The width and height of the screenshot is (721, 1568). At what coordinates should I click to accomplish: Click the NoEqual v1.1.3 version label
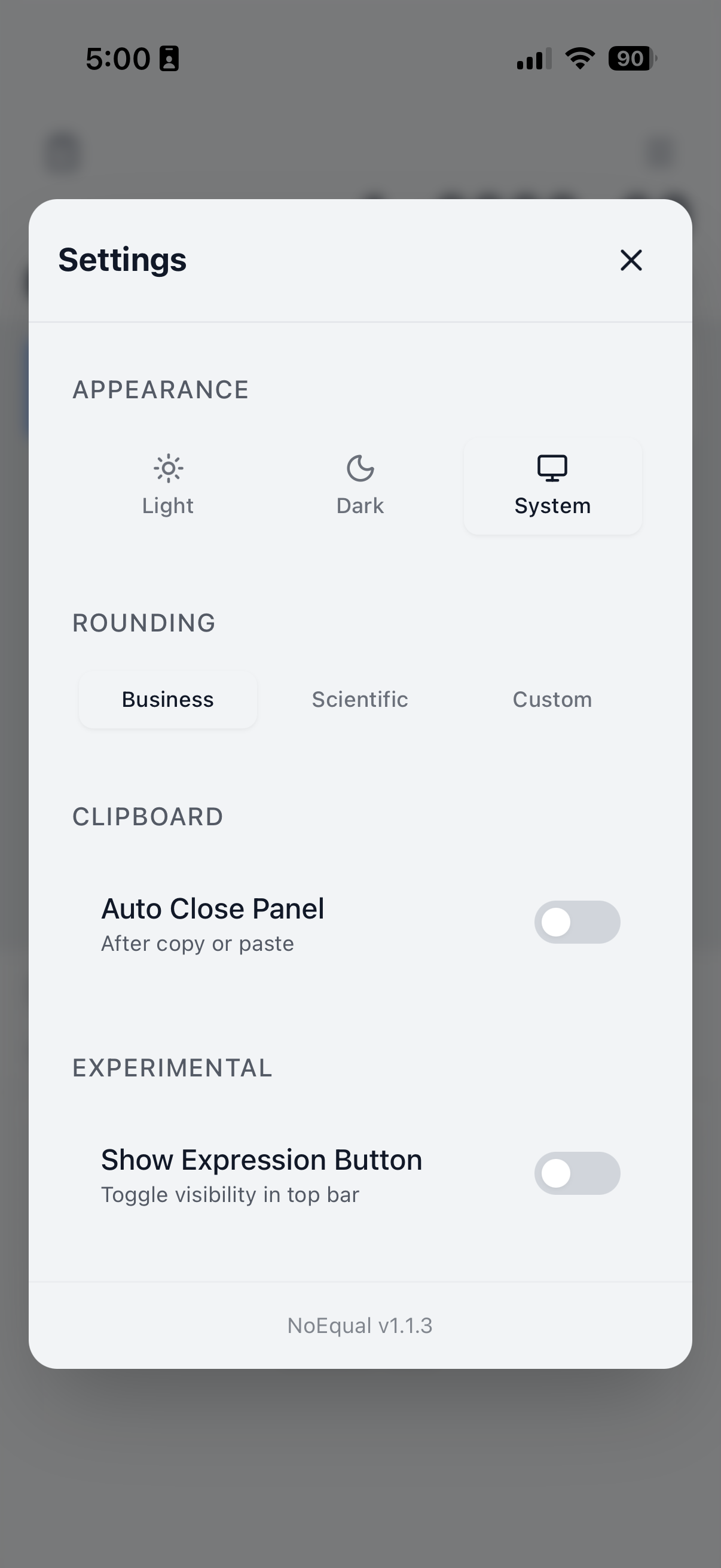click(x=360, y=1325)
